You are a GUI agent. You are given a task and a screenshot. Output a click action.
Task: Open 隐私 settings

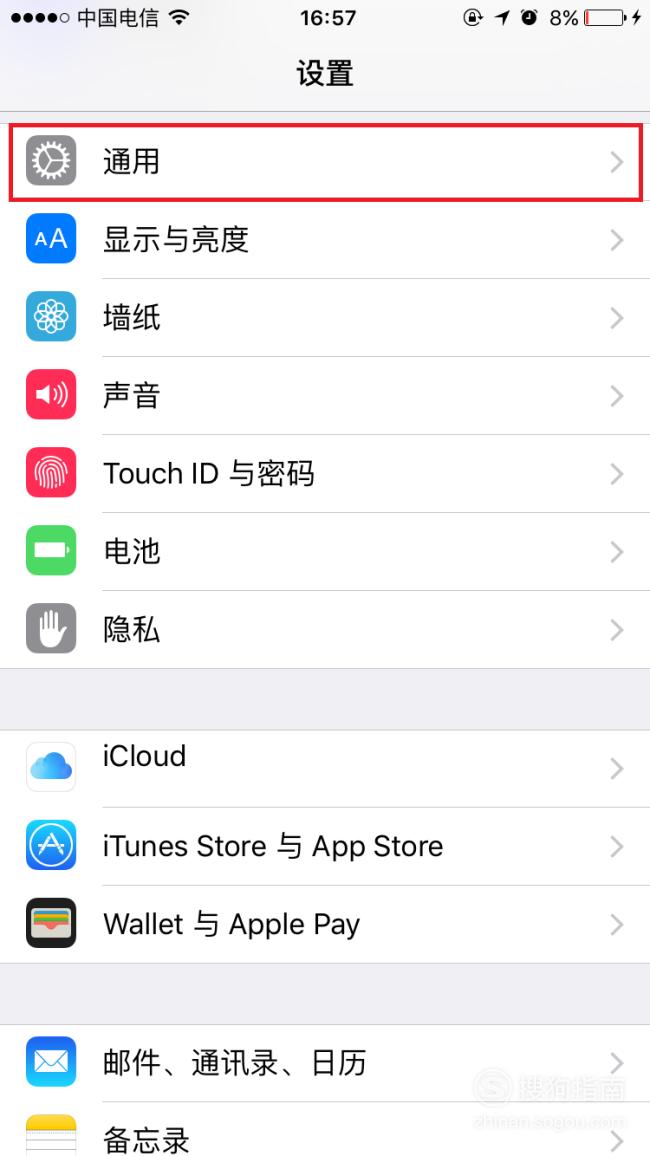[x=325, y=630]
